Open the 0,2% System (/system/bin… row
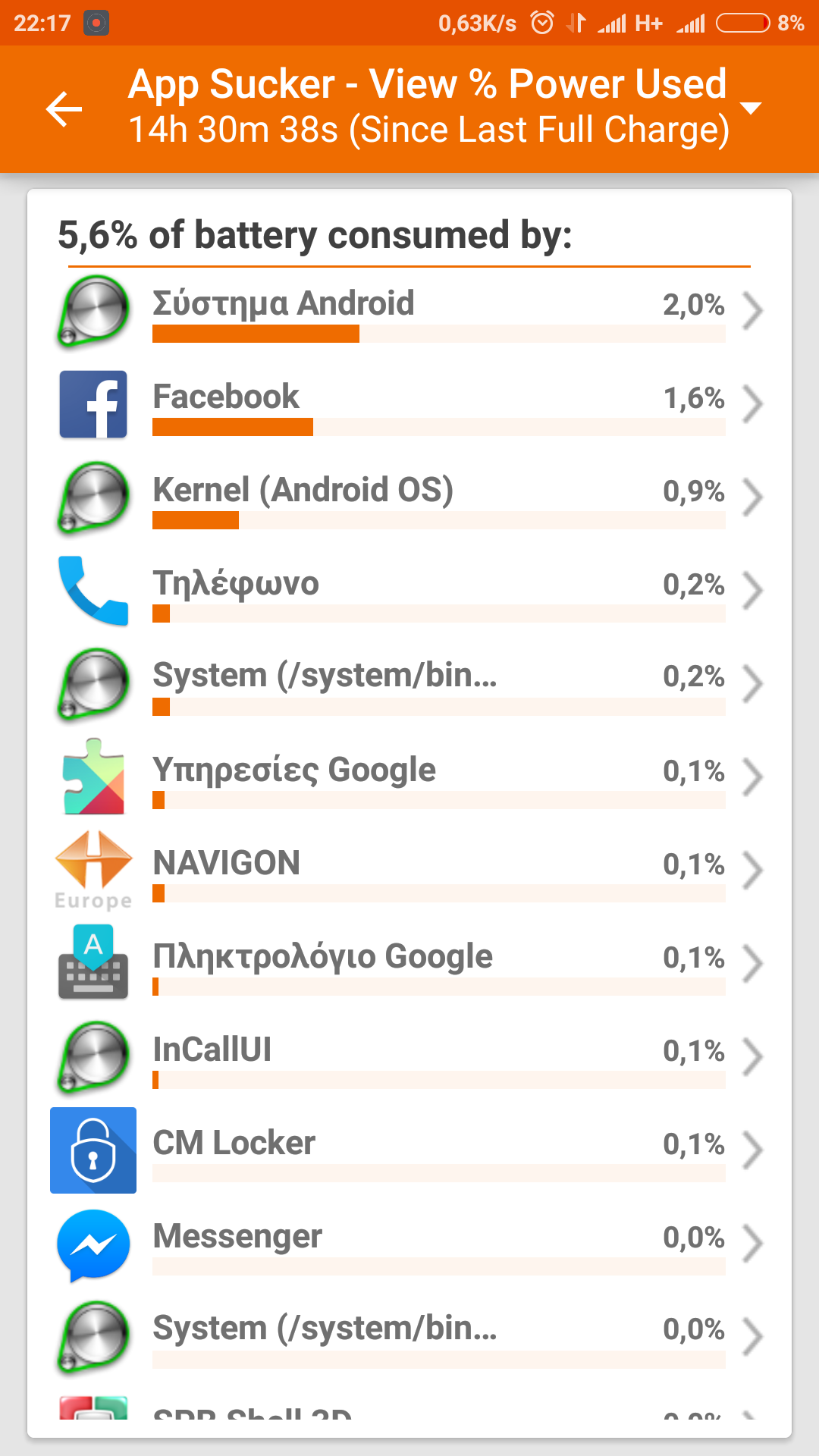This screenshot has height=1456, width=819. click(x=409, y=685)
